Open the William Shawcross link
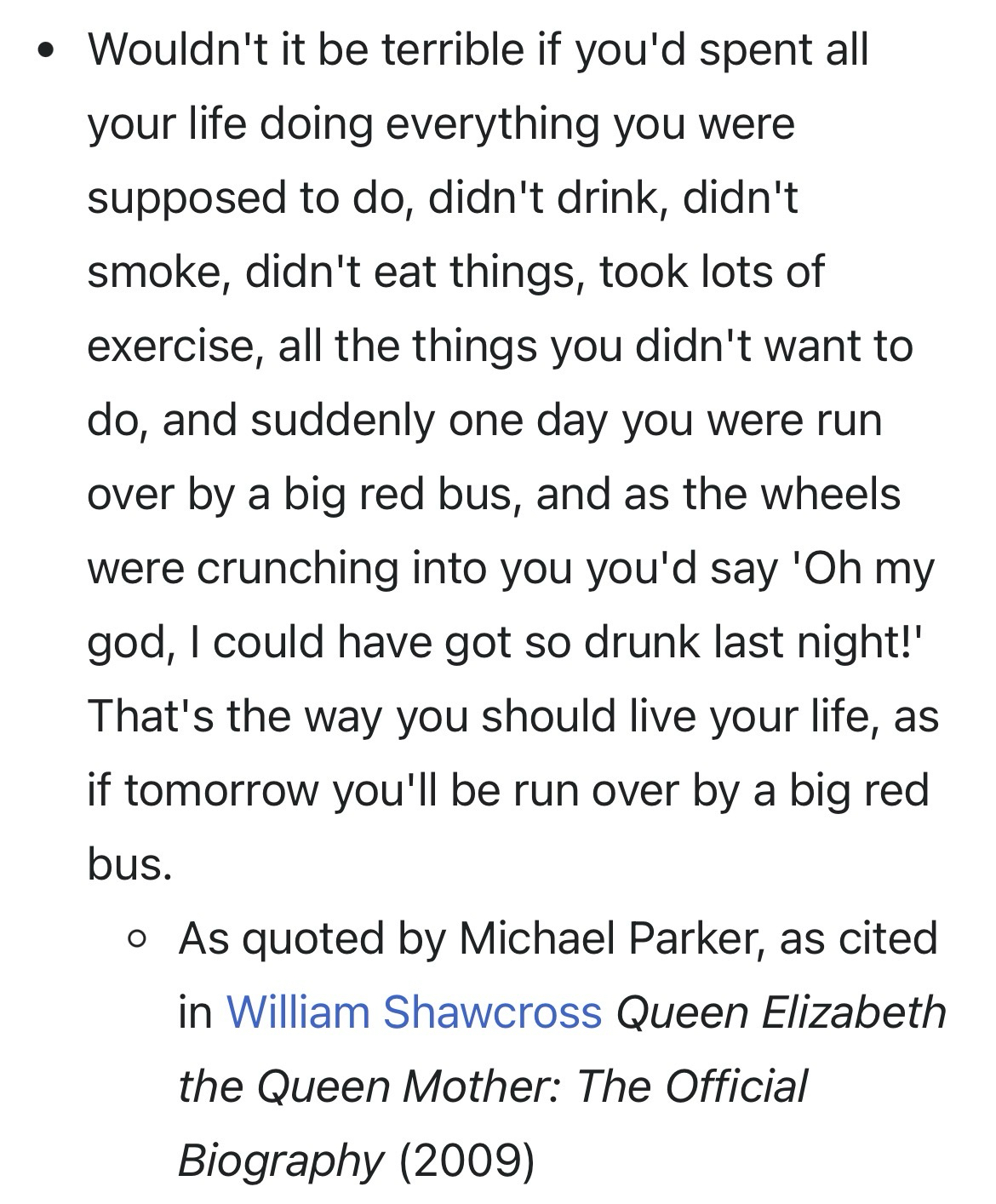 click(x=414, y=1013)
